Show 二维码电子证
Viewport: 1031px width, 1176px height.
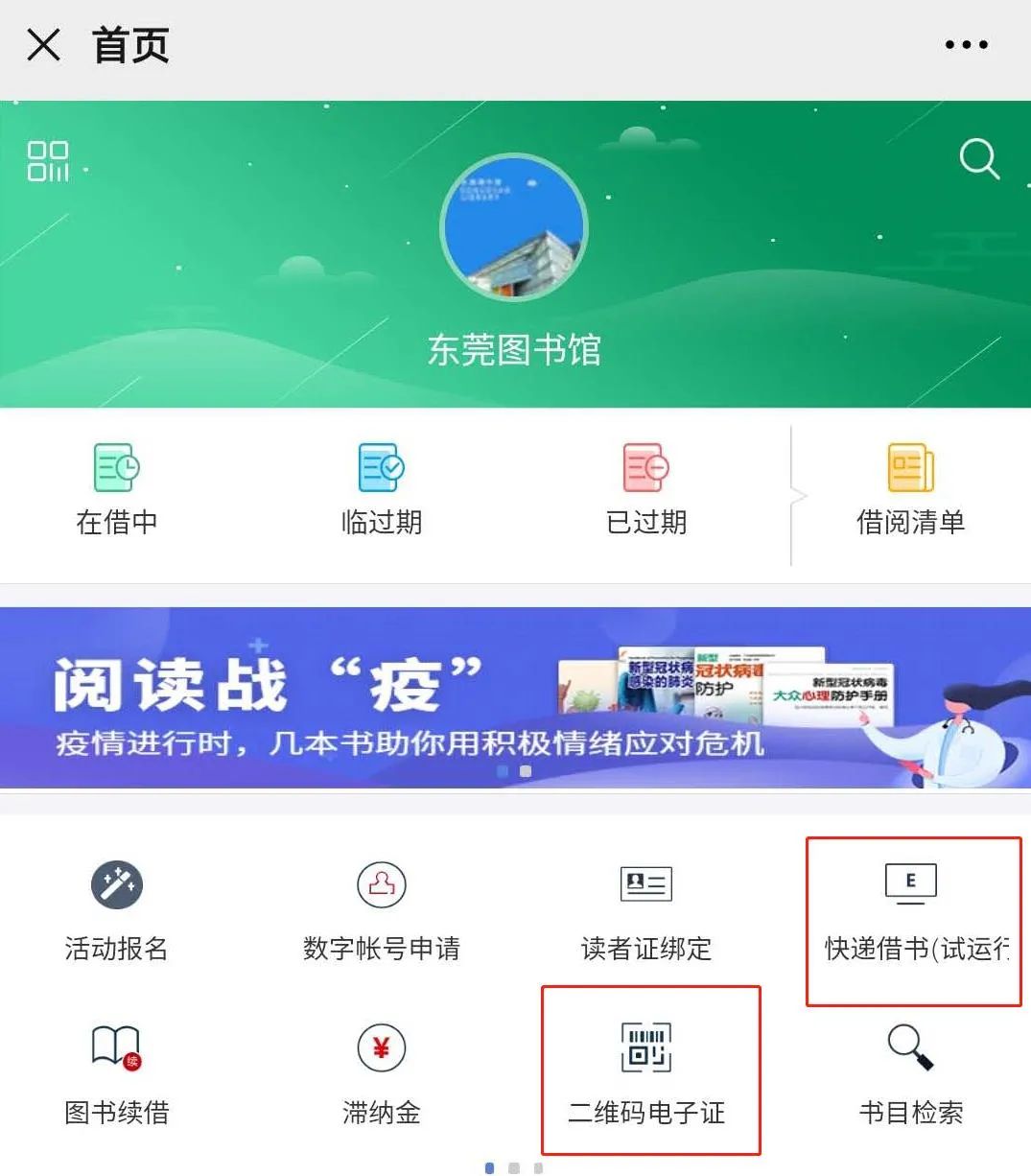647,1073
